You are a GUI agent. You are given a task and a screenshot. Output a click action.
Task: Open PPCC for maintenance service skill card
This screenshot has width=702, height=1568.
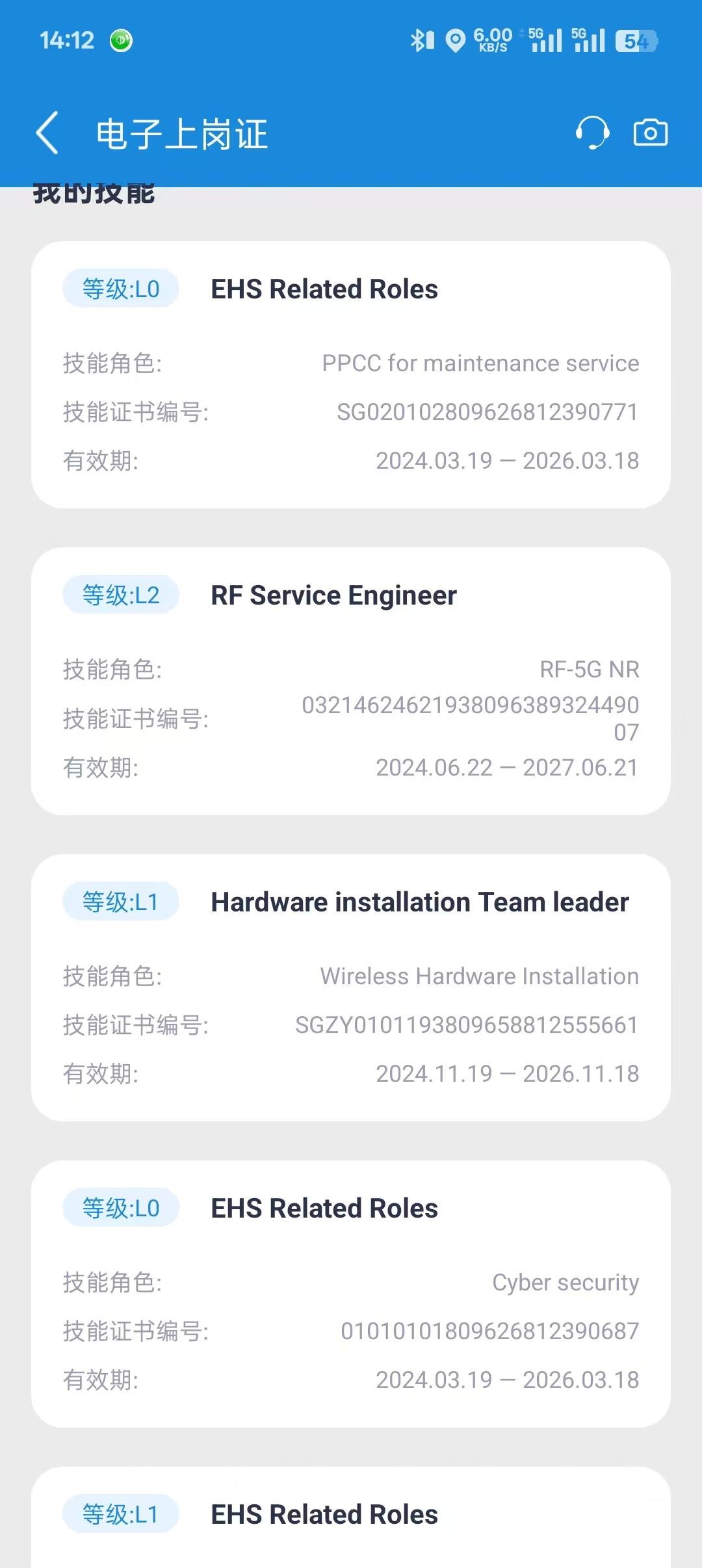coord(351,374)
